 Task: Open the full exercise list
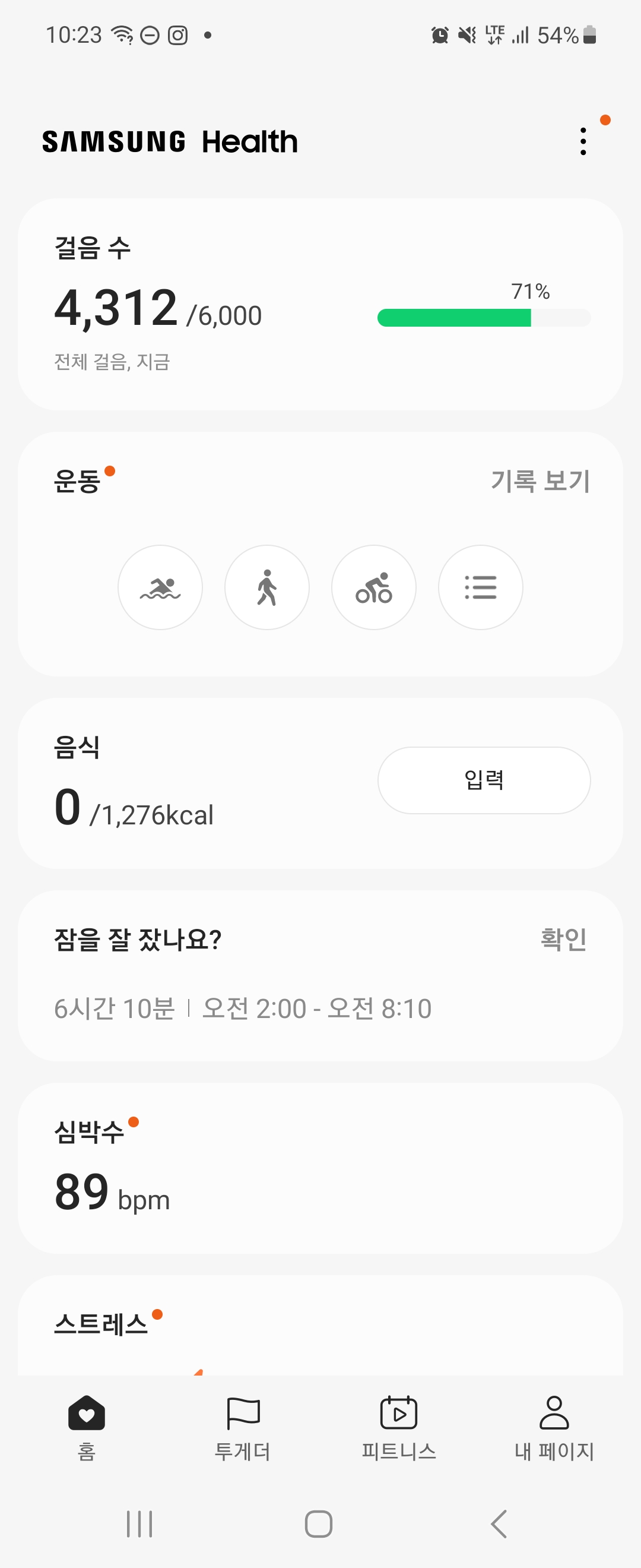pos(480,587)
